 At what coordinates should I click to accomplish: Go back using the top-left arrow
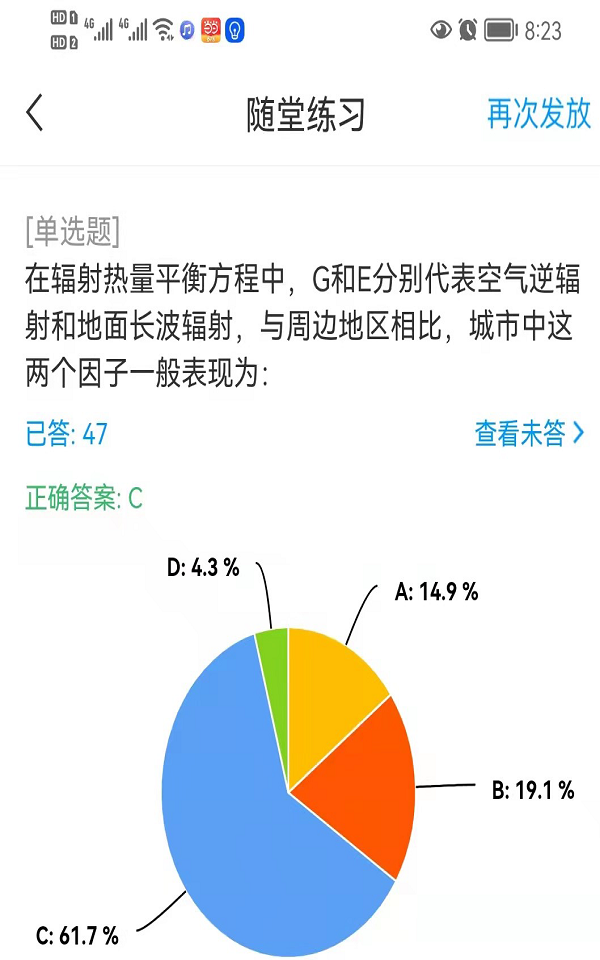(x=35, y=113)
